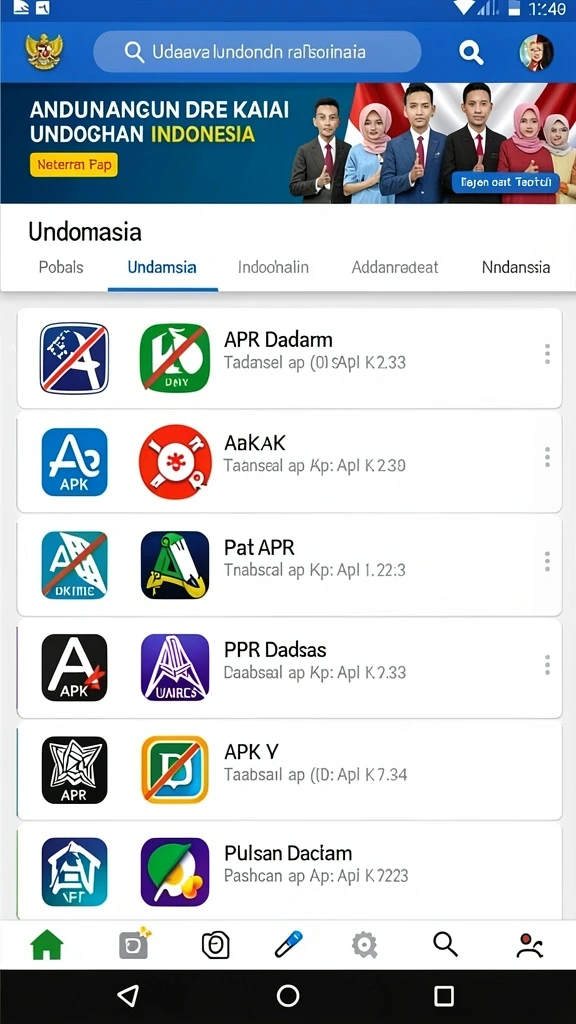Show more options for AaKAK

pyautogui.click(x=547, y=457)
